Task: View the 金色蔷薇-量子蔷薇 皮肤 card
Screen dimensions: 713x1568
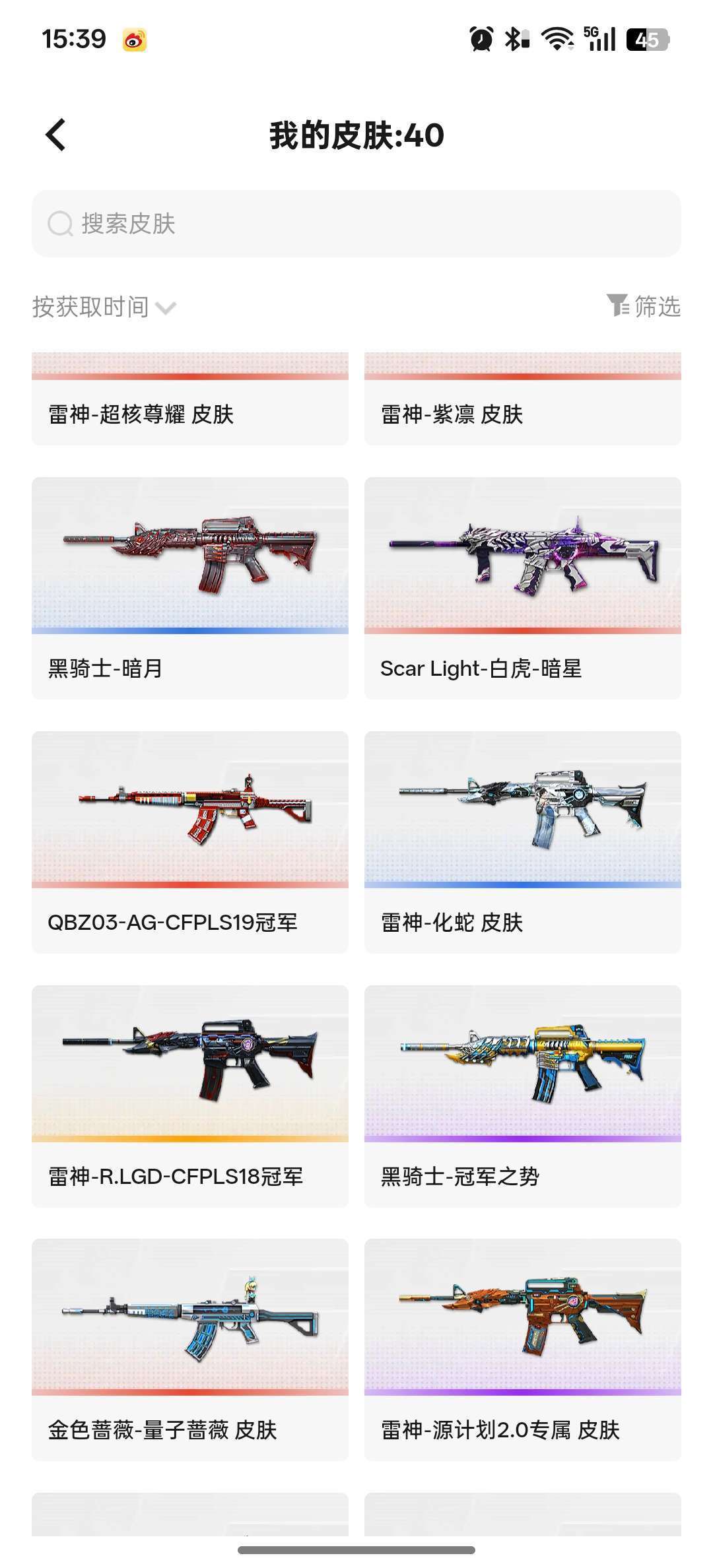Action: tap(189, 1350)
